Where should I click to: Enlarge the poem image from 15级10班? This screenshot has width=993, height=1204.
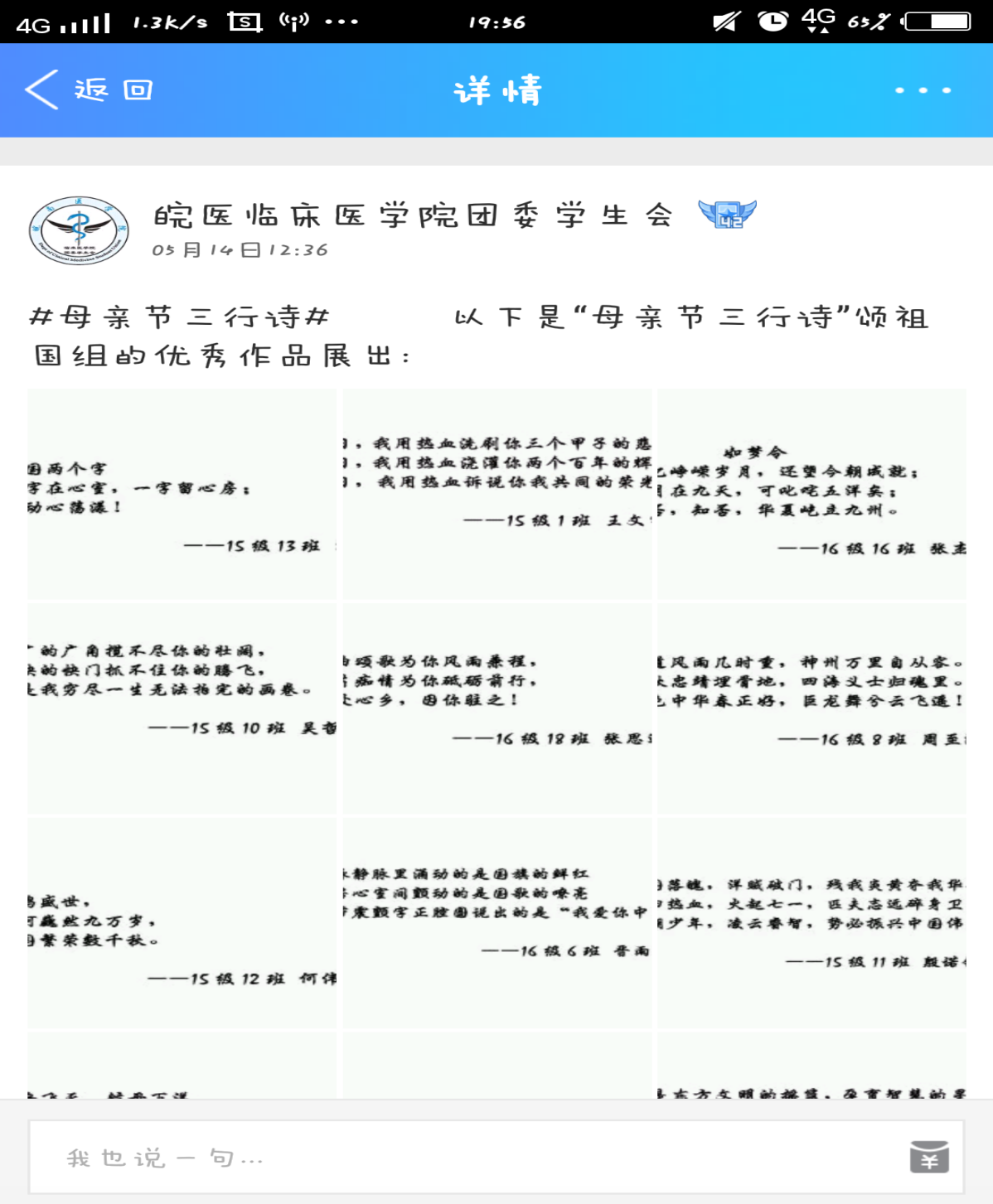point(182,708)
